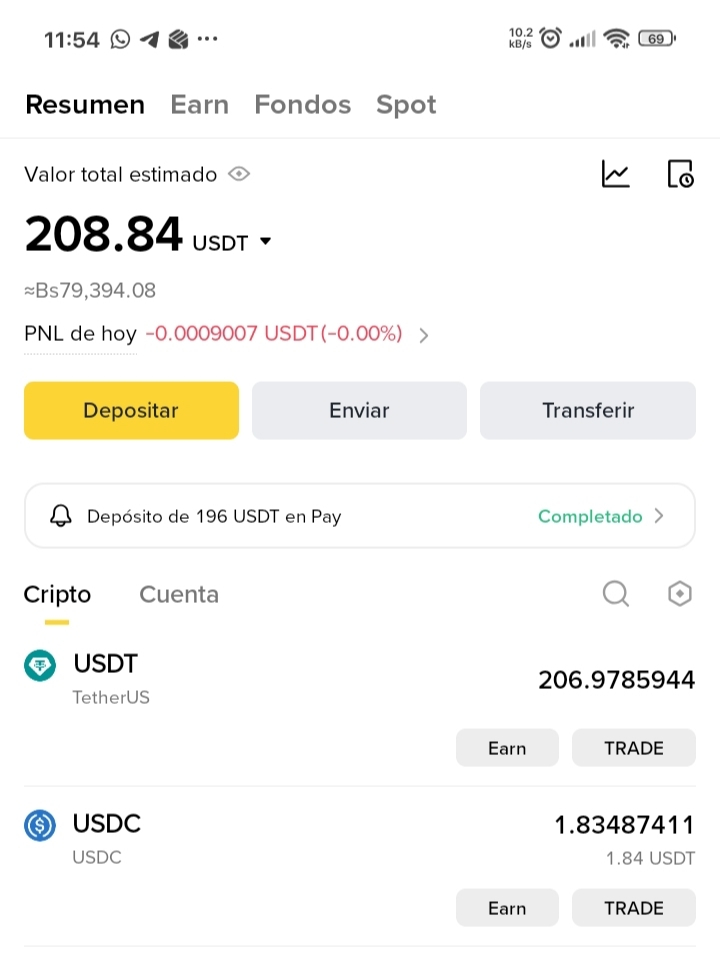
Task: Open the Fondos tab
Action: (x=302, y=105)
